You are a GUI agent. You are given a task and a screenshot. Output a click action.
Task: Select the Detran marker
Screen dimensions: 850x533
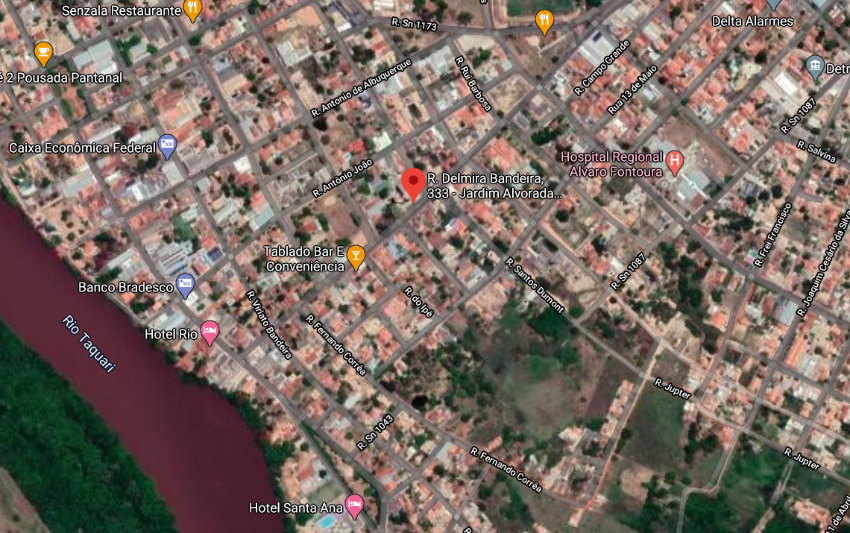(815, 67)
